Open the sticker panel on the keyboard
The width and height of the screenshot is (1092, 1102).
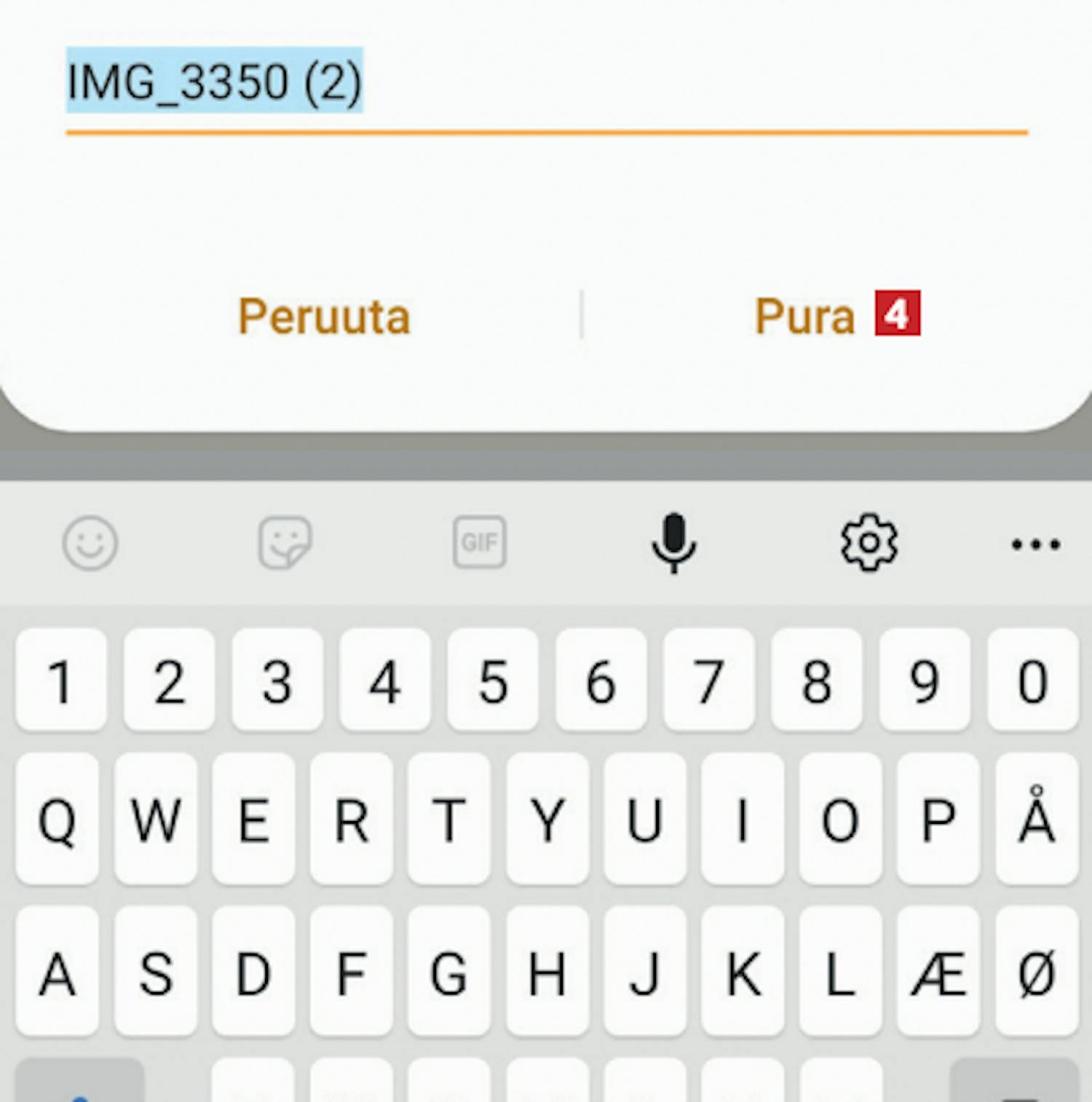click(285, 543)
